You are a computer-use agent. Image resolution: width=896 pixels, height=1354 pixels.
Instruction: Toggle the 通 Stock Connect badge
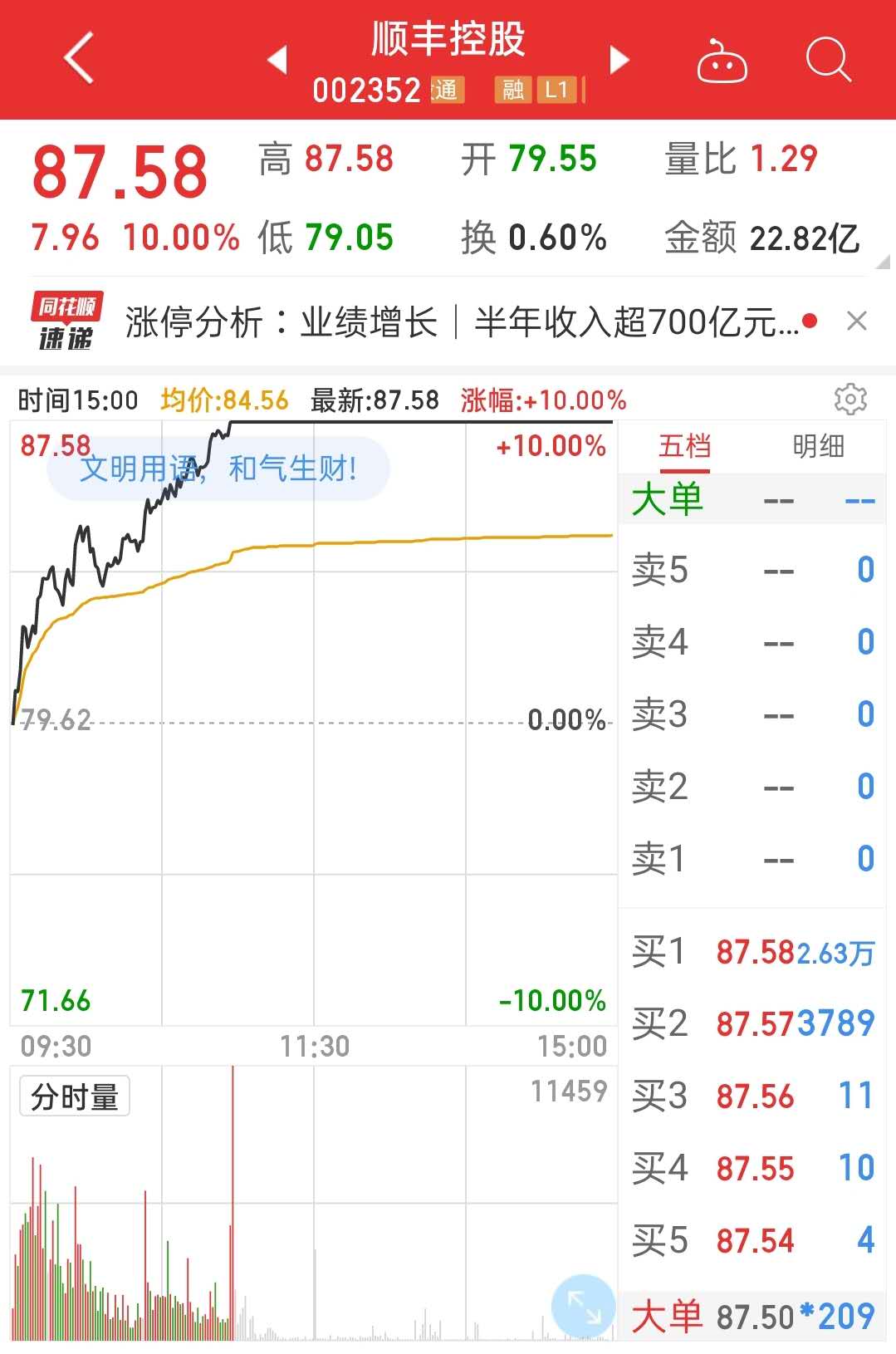pyautogui.click(x=445, y=91)
